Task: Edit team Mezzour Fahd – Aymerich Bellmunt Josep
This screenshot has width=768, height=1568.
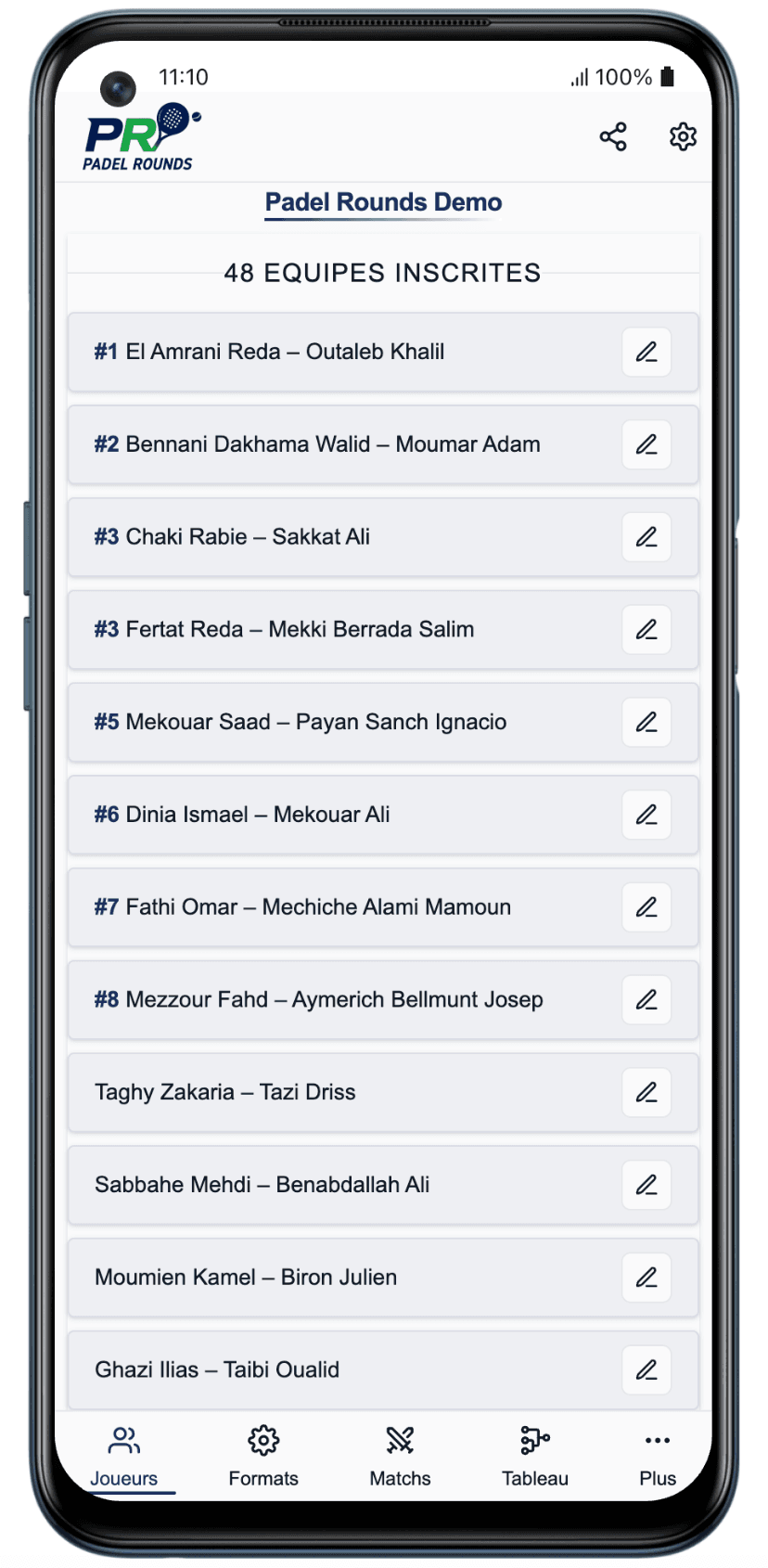Action: pos(646,1000)
